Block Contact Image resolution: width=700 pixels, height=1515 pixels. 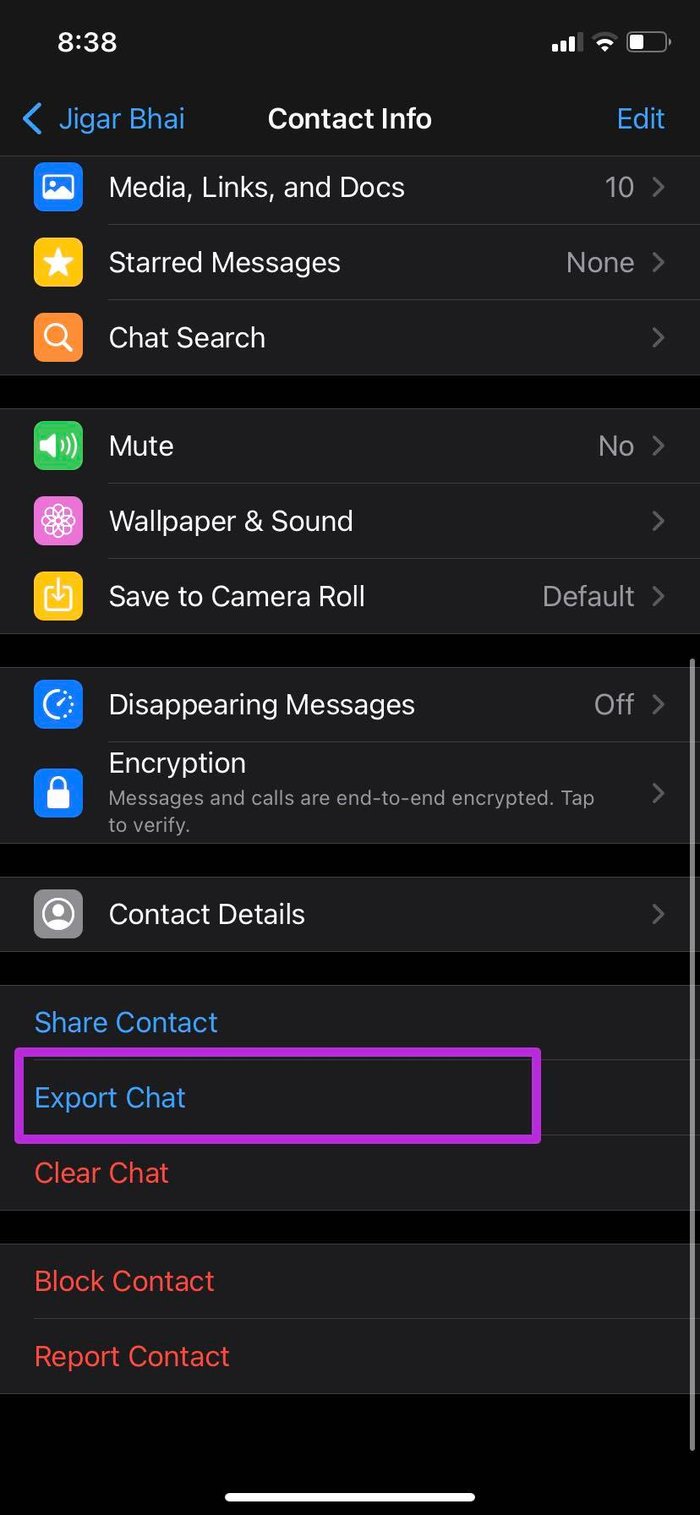[x=125, y=1281]
